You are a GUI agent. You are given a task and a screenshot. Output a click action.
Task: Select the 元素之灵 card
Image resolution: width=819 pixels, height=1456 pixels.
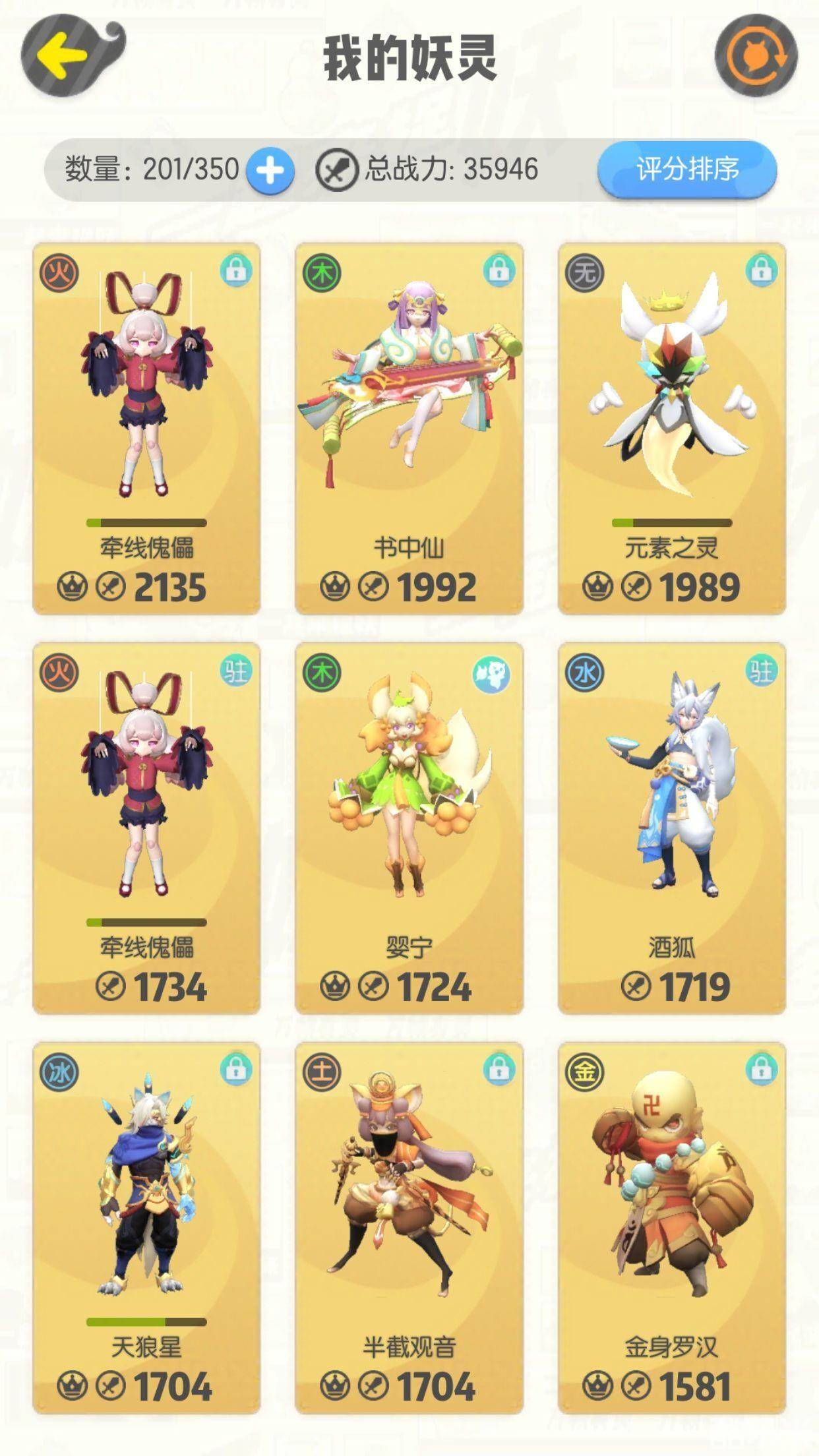(671, 429)
